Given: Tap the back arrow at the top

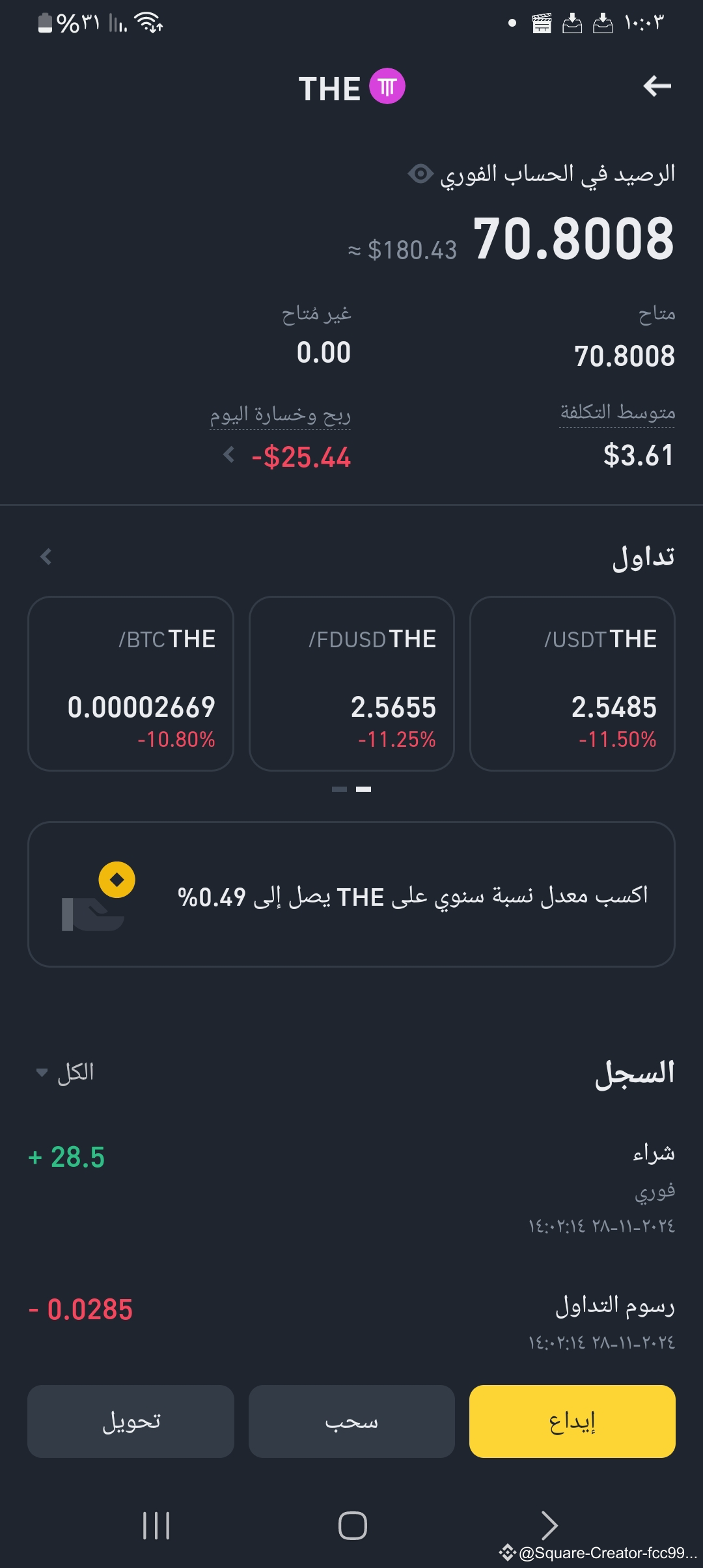Looking at the screenshot, I should point(657,85).
